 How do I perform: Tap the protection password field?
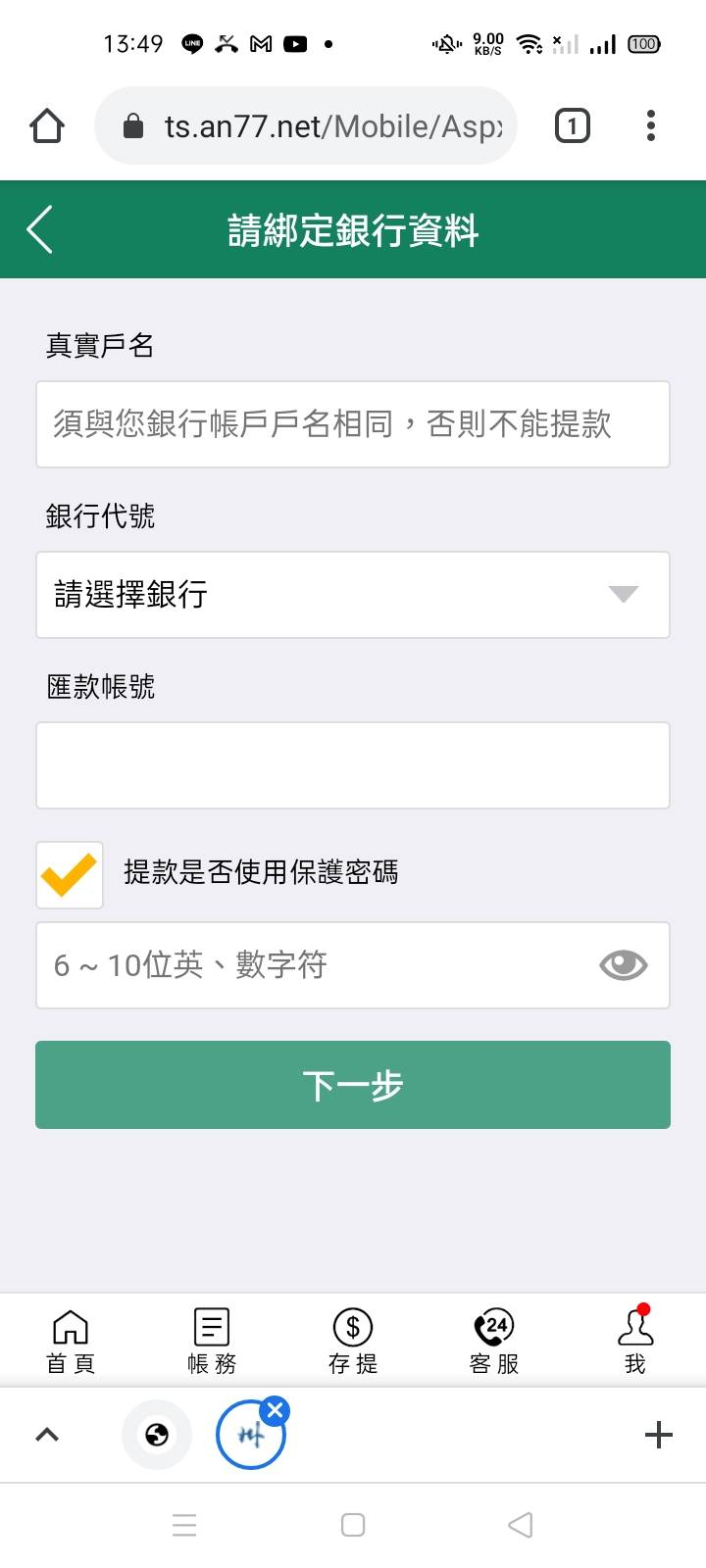[x=314, y=965]
